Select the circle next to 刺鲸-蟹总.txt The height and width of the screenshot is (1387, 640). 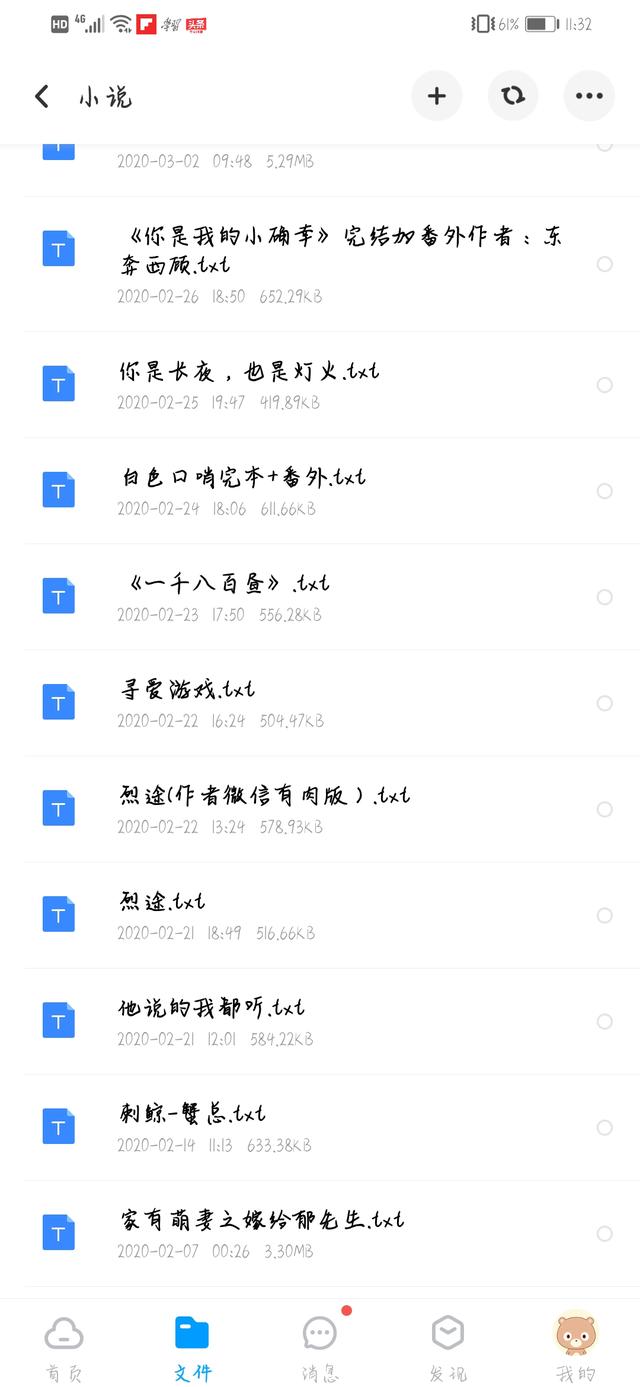(604, 1127)
